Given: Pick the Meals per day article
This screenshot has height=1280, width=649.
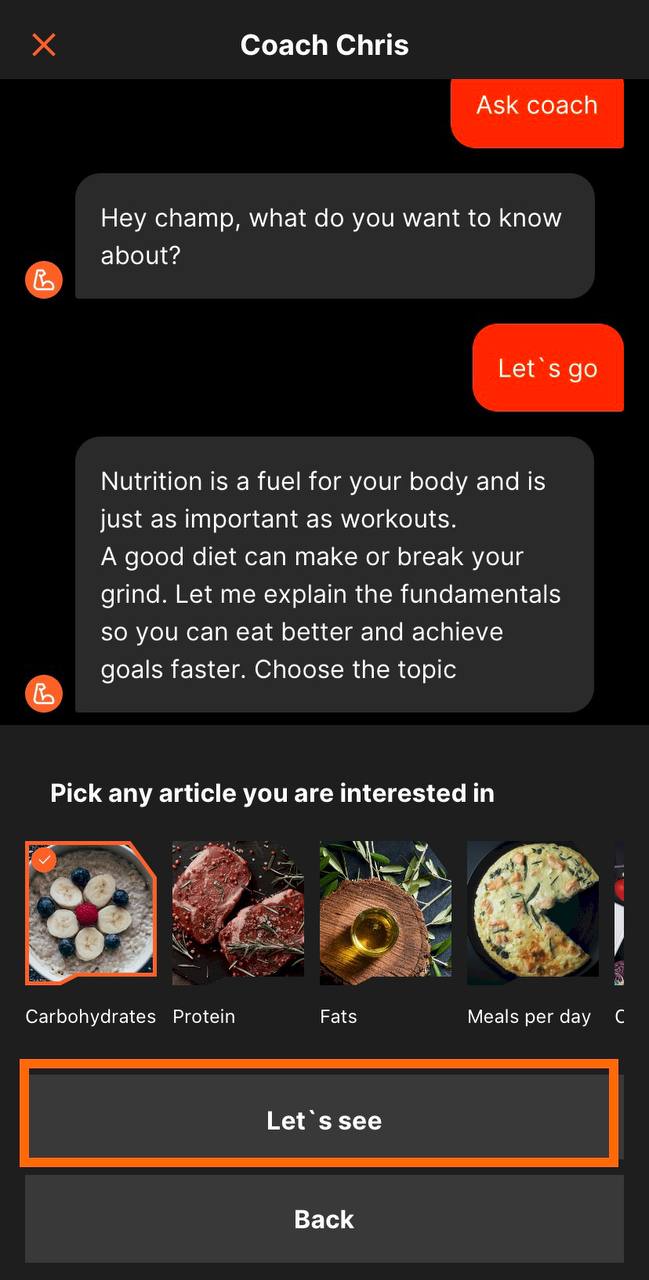Looking at the screenshot, I should pos(532,912).
